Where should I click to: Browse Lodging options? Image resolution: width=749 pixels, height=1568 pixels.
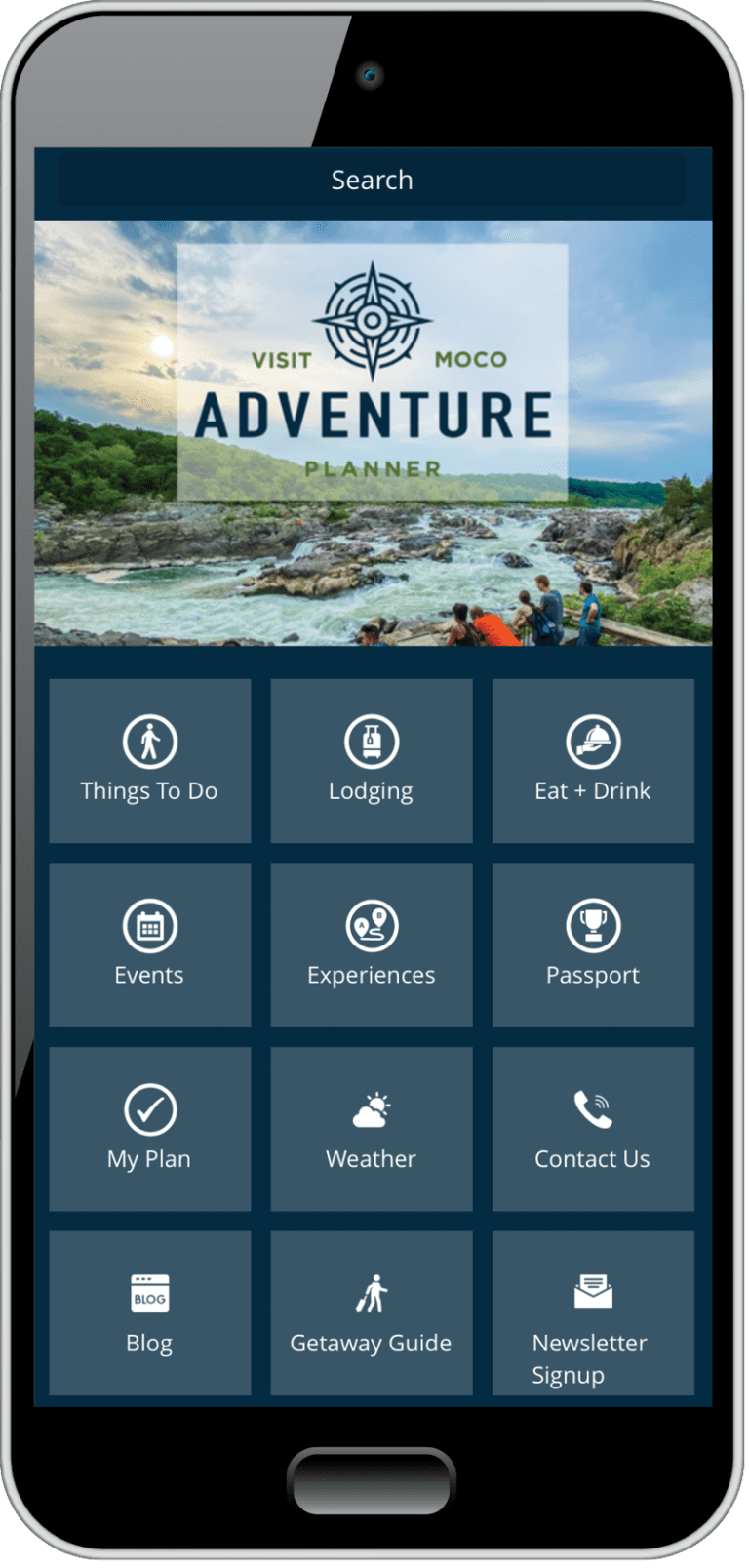pyautogui.click(x=371, y=761)
